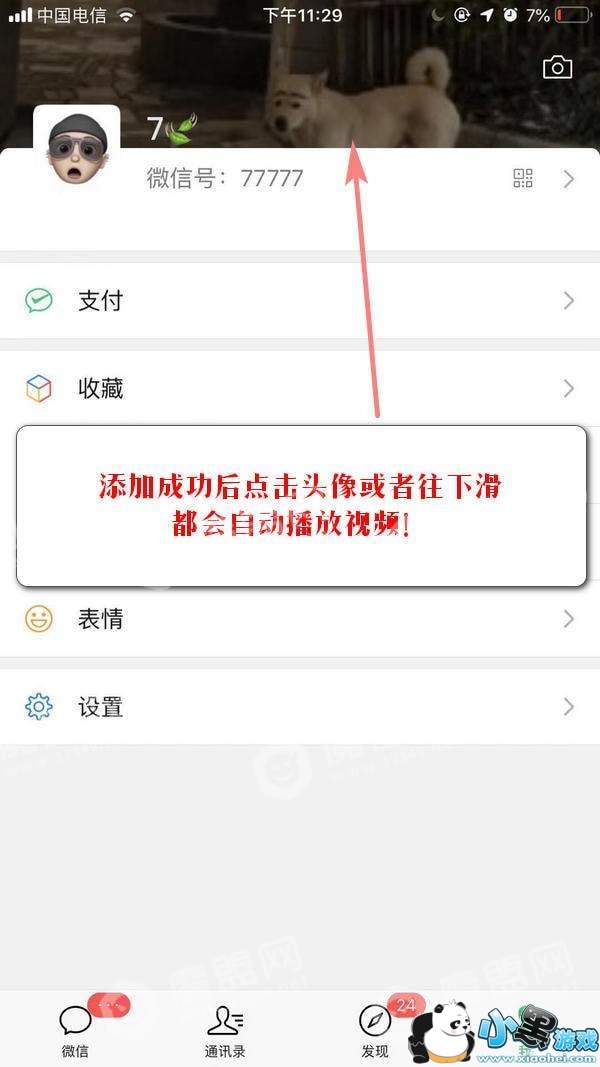The width and height of the screenshot is (600, 1067).
Task: Open my QR code
Action: tap(523, 179)
